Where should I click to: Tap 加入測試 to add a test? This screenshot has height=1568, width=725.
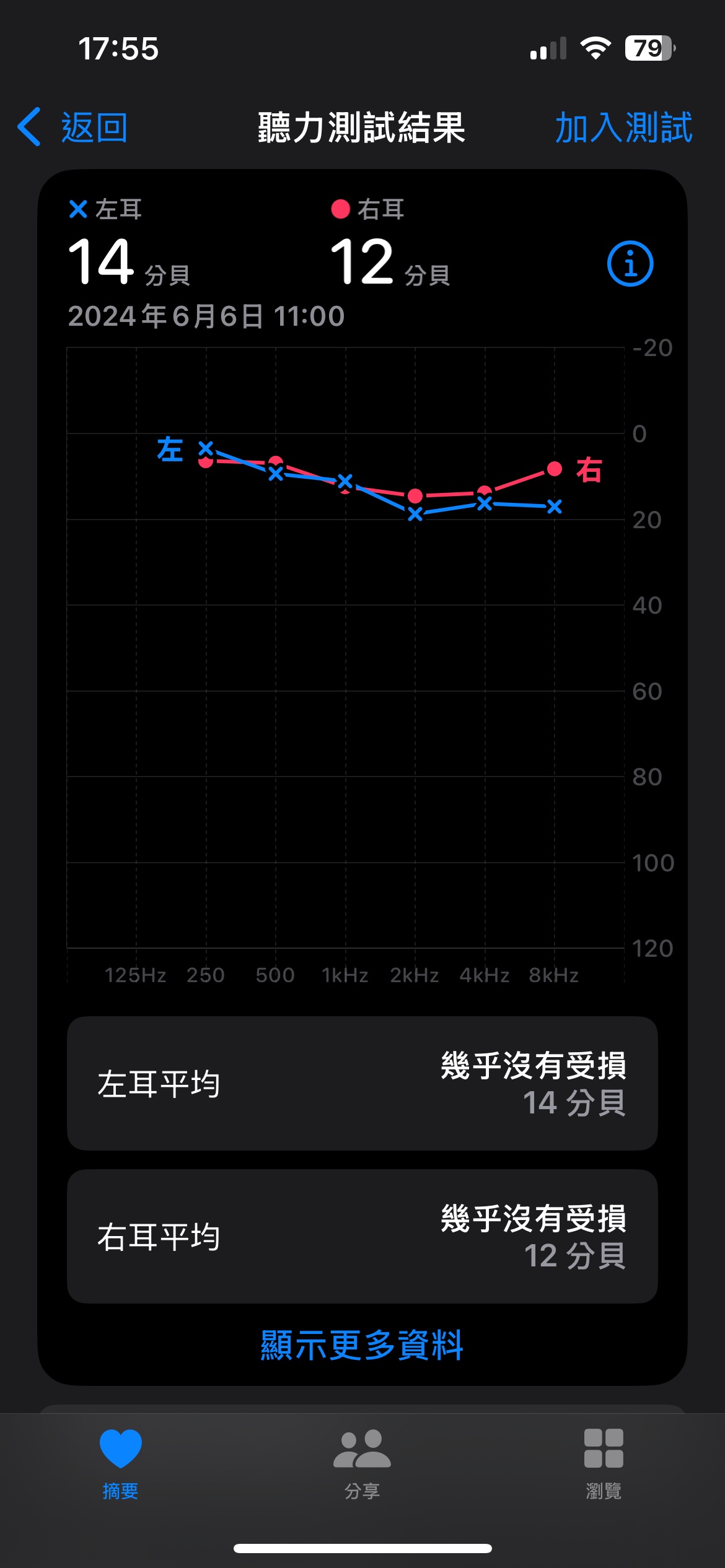pyautogui.click(x=623, y=128)
